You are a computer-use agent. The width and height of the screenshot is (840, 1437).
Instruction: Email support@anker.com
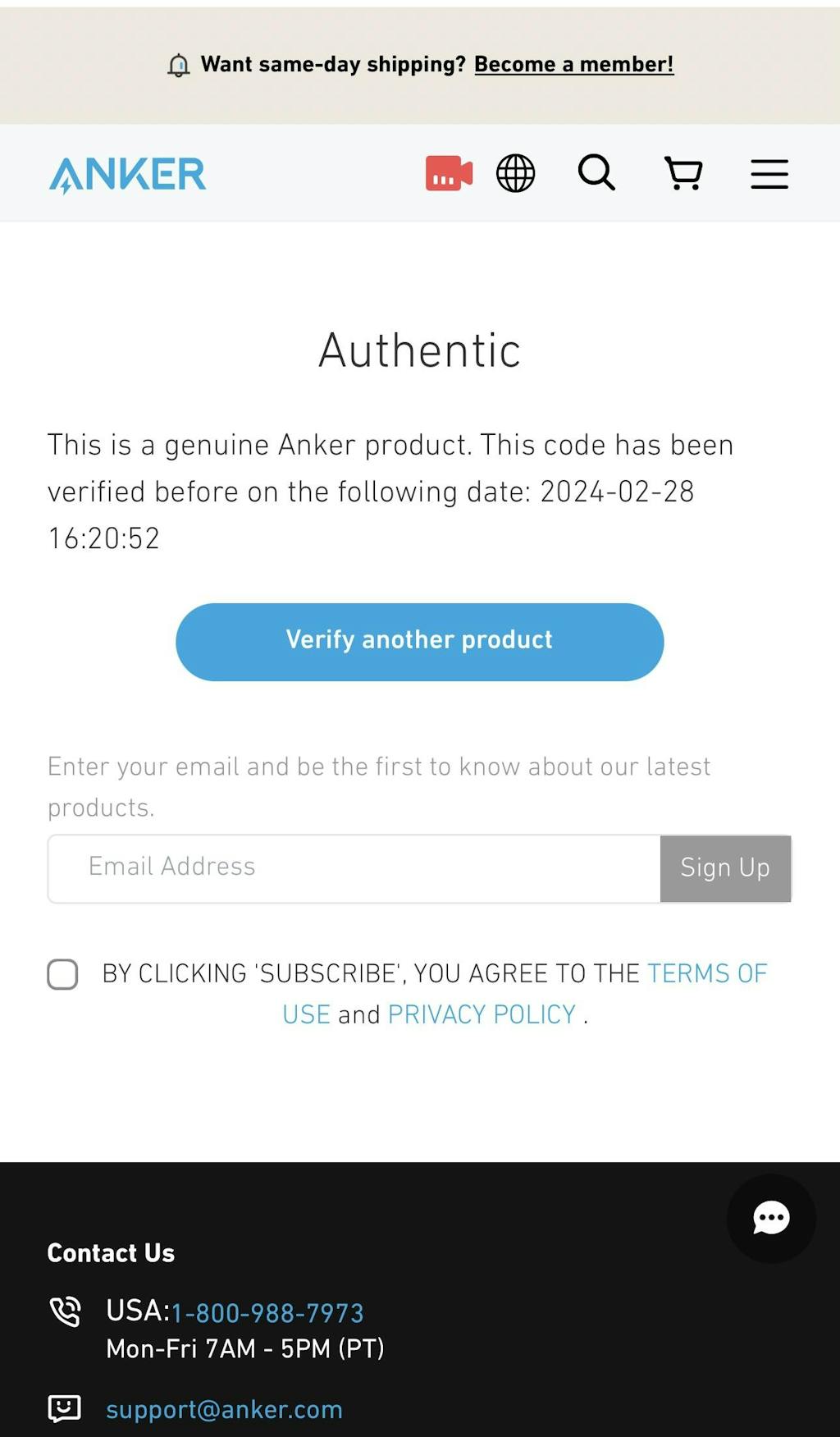[224, 1409]
